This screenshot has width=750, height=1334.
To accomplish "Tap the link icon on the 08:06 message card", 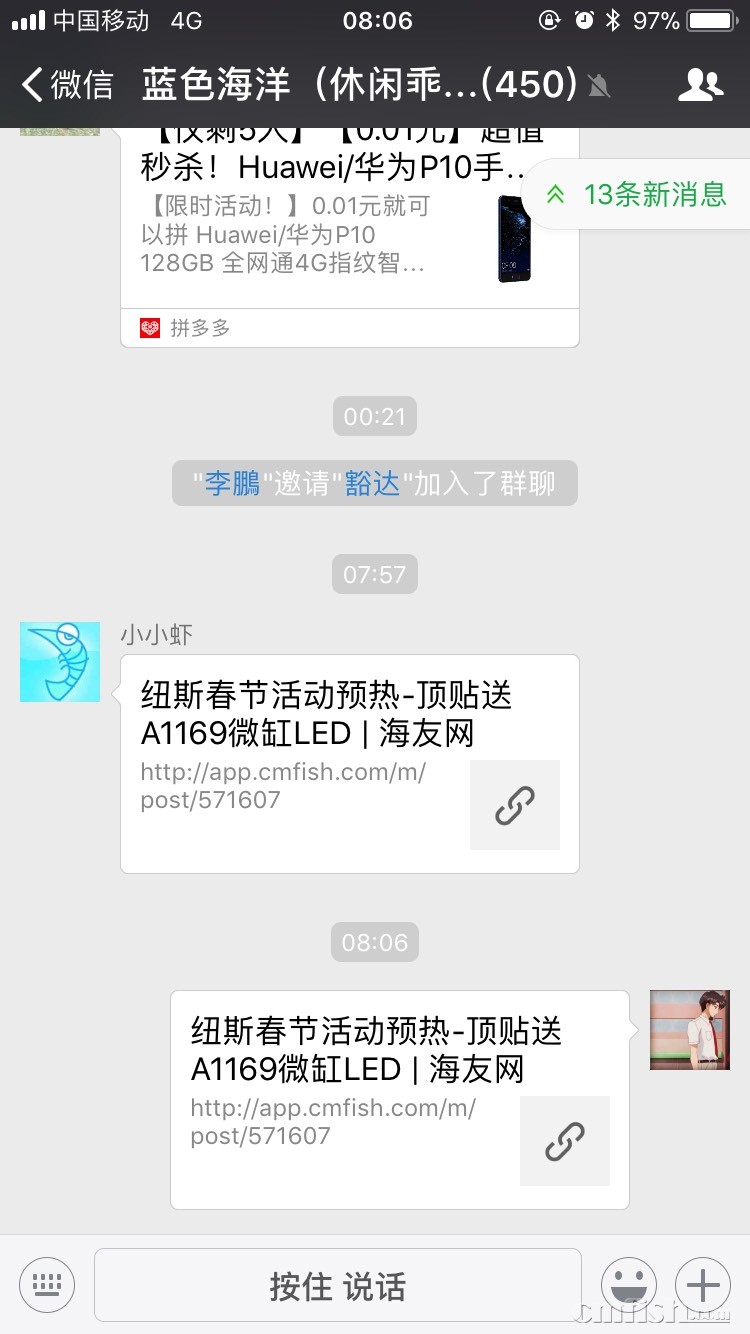I will [x=564, y=1140].
